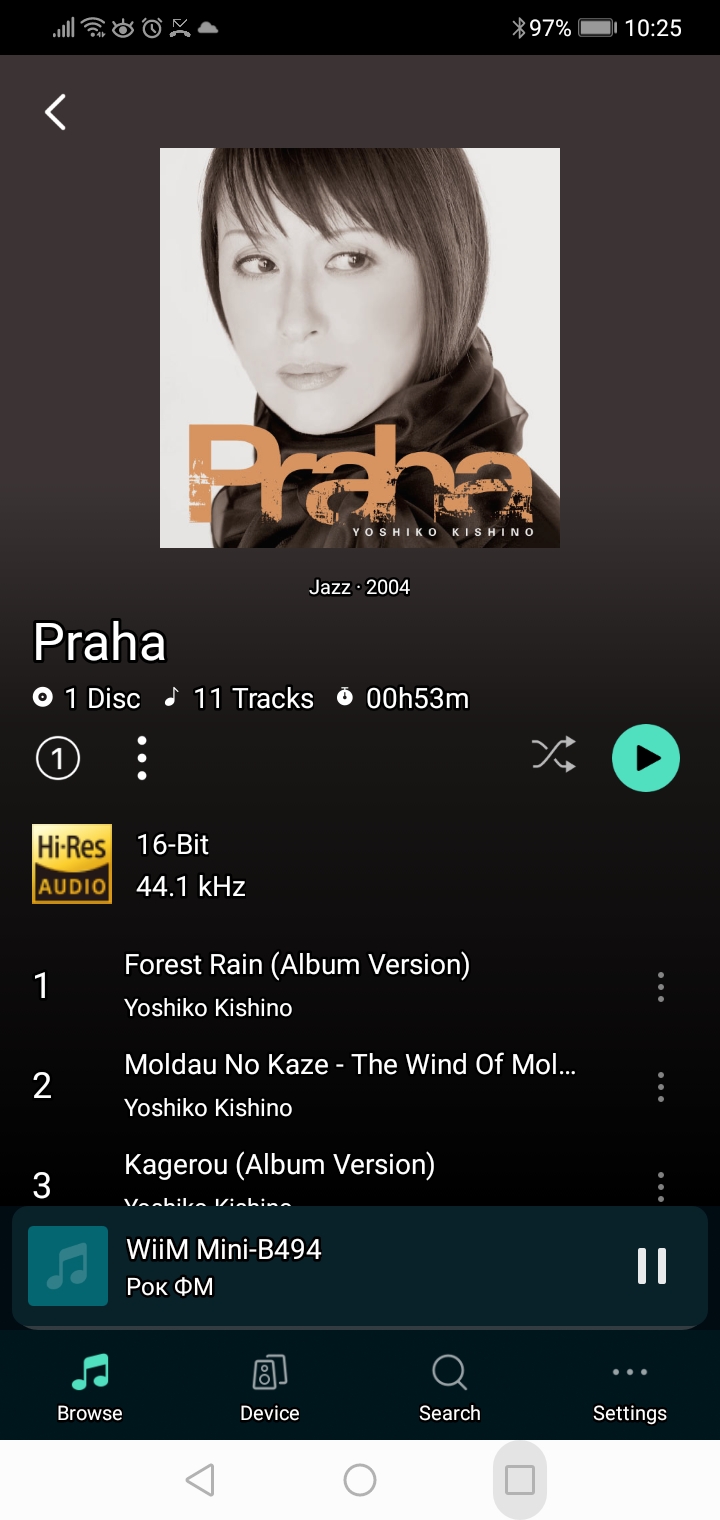Switch to the Device tab

[x=270, y=1388]
